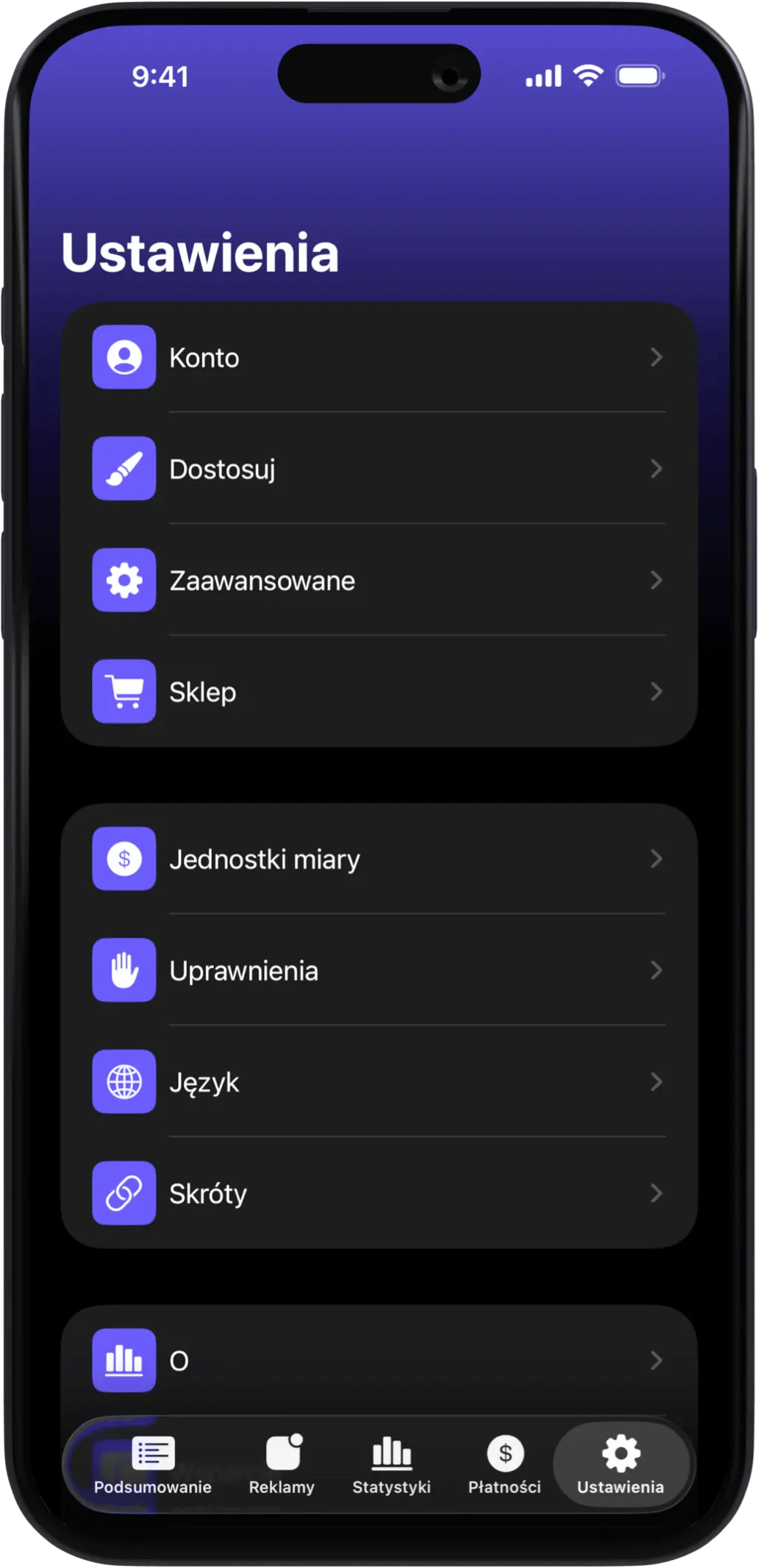Image resolution: width=758 pixels, height=1568 pixels.
Task: Open the Sklep row
Action: click(379, 692)
